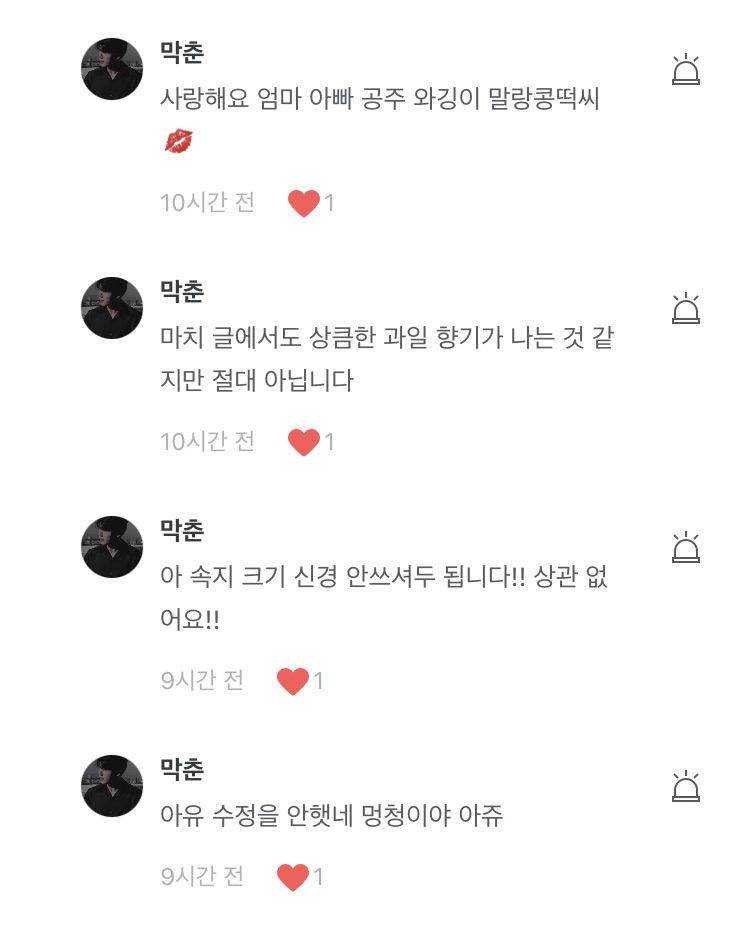Report the comment '아유 수정을 안햇네'
Viewport: 750px width, 949px height.
(x=686, y=786)
